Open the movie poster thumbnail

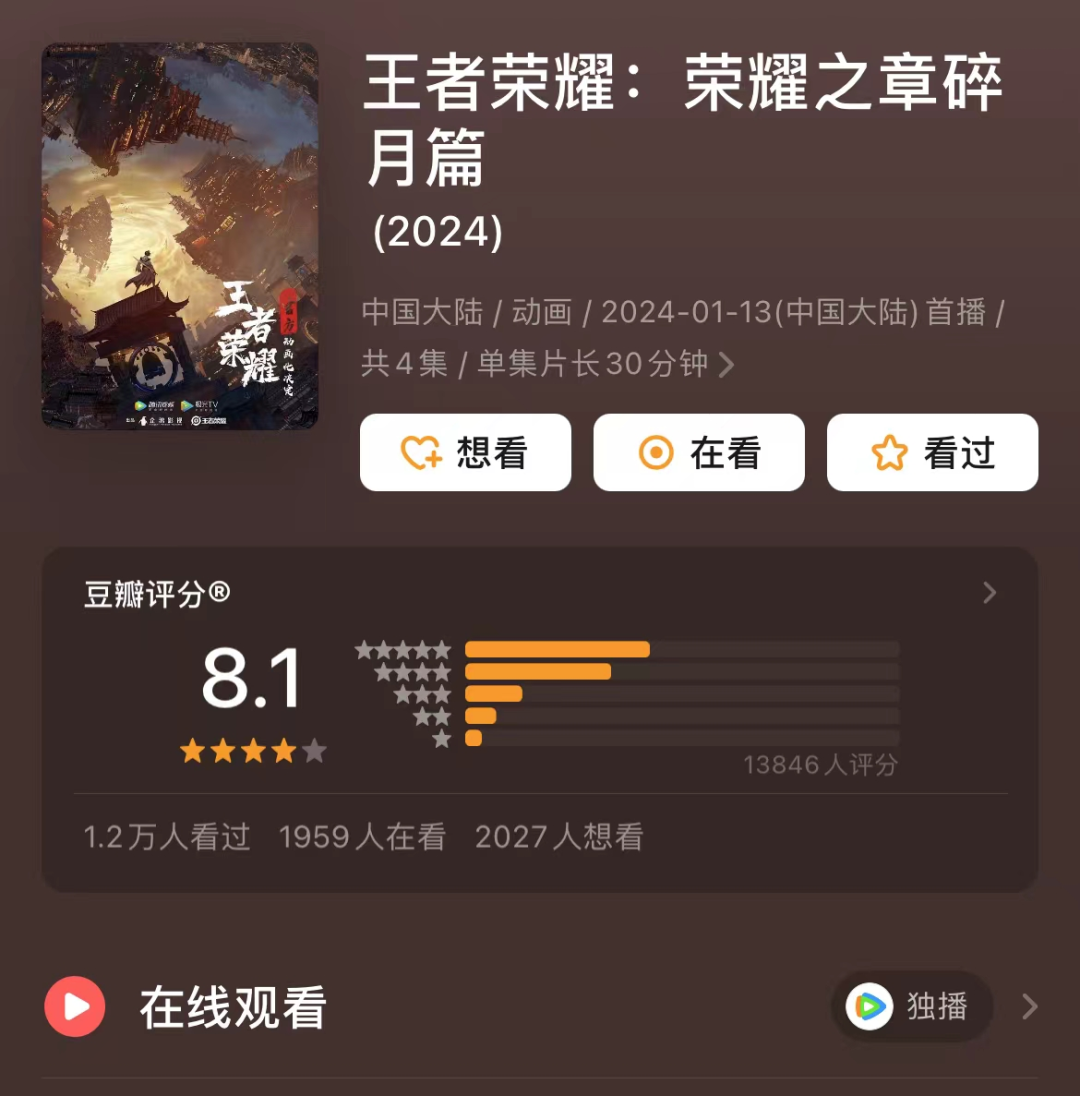[x=180, y=236]
